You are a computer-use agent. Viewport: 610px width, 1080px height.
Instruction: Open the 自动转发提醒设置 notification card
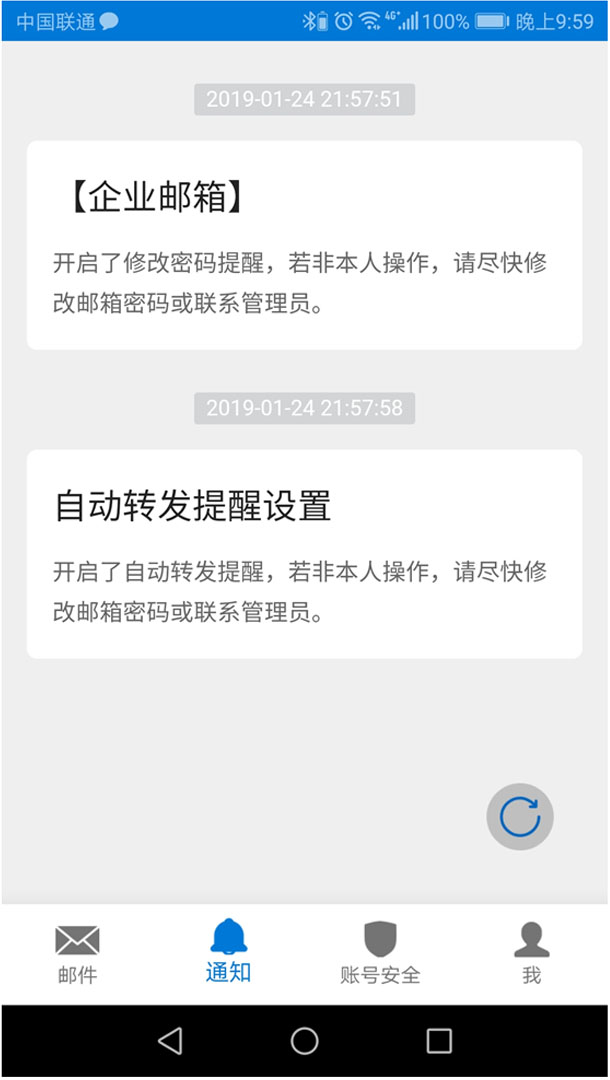pyautogui.click(x=304, y=554)
